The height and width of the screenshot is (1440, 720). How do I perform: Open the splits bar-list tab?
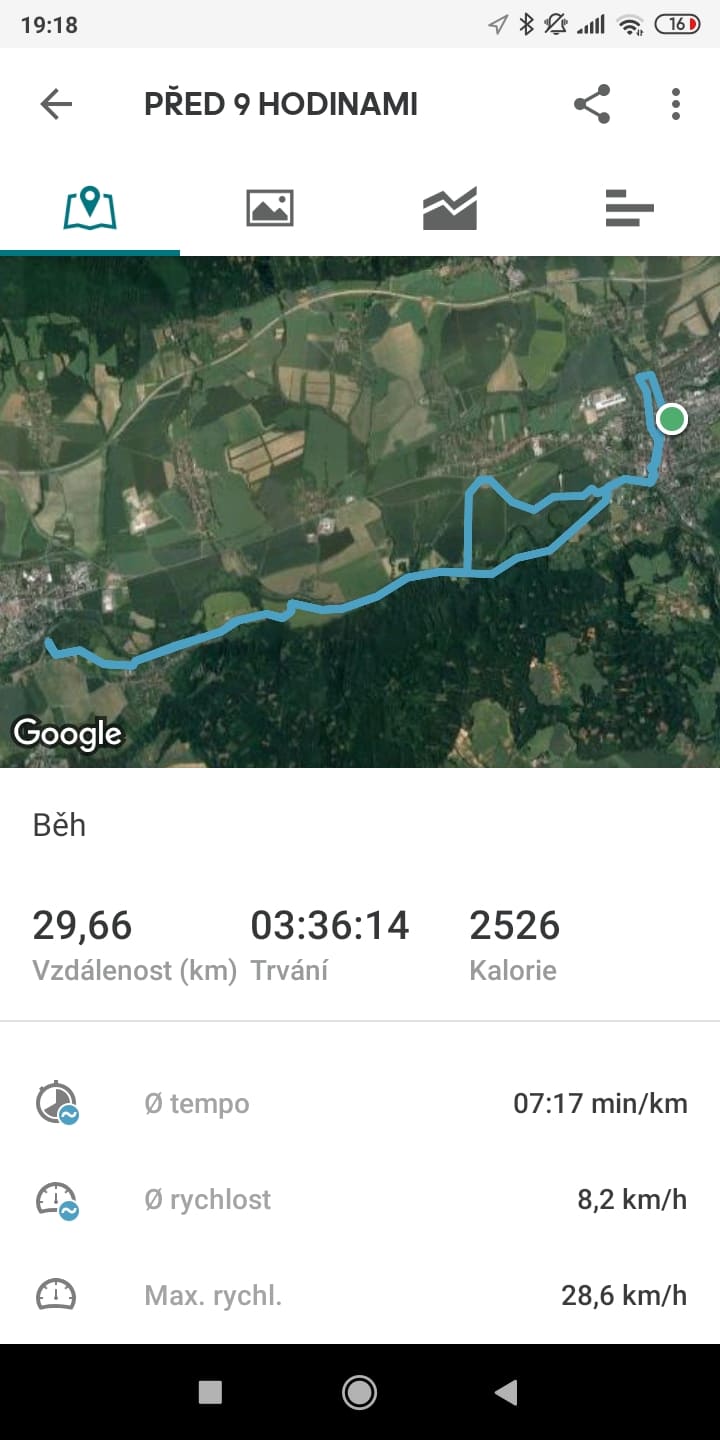(x=630, y=208)
